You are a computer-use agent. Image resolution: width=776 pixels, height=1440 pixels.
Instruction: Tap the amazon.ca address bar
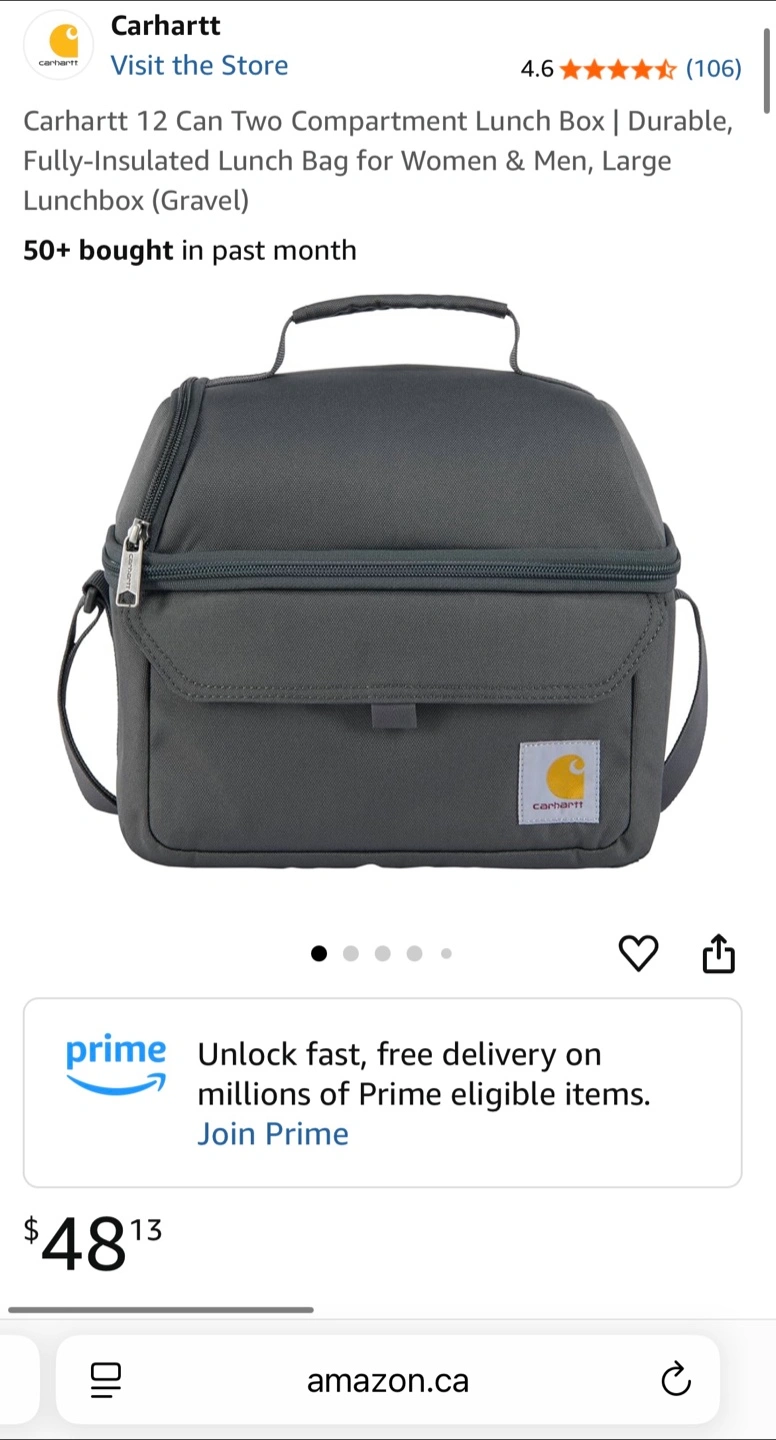pos(388,1380)
